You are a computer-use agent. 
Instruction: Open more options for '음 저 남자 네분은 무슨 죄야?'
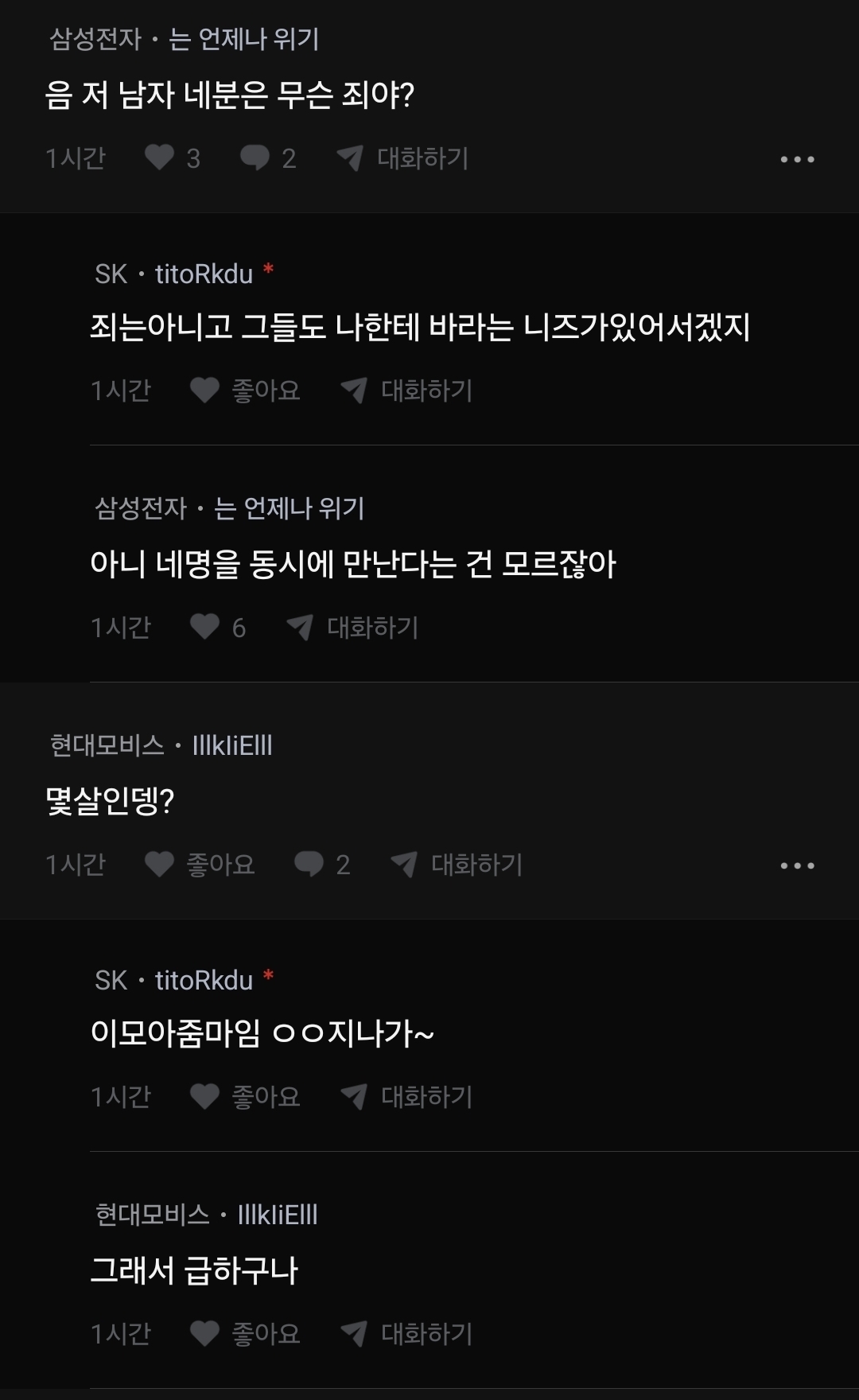click(797, 159)
